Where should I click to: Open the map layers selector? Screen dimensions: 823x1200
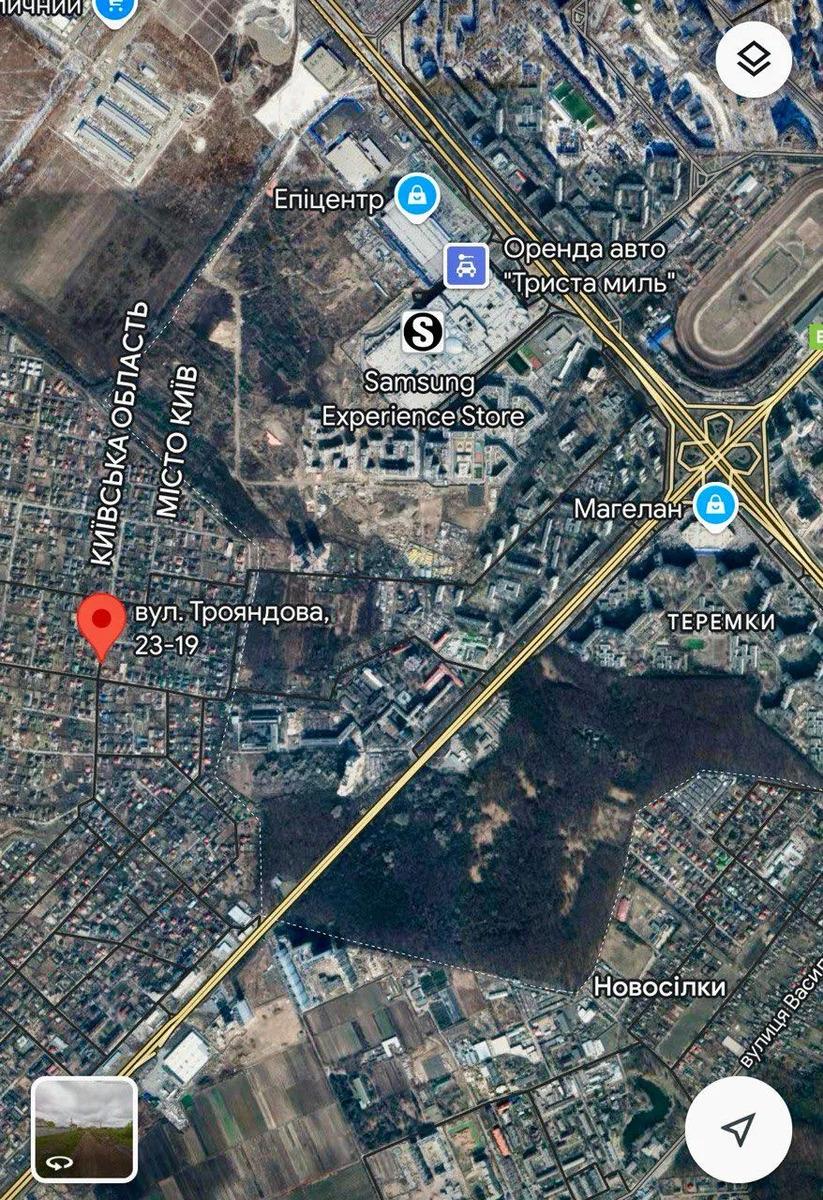[754, 60]
